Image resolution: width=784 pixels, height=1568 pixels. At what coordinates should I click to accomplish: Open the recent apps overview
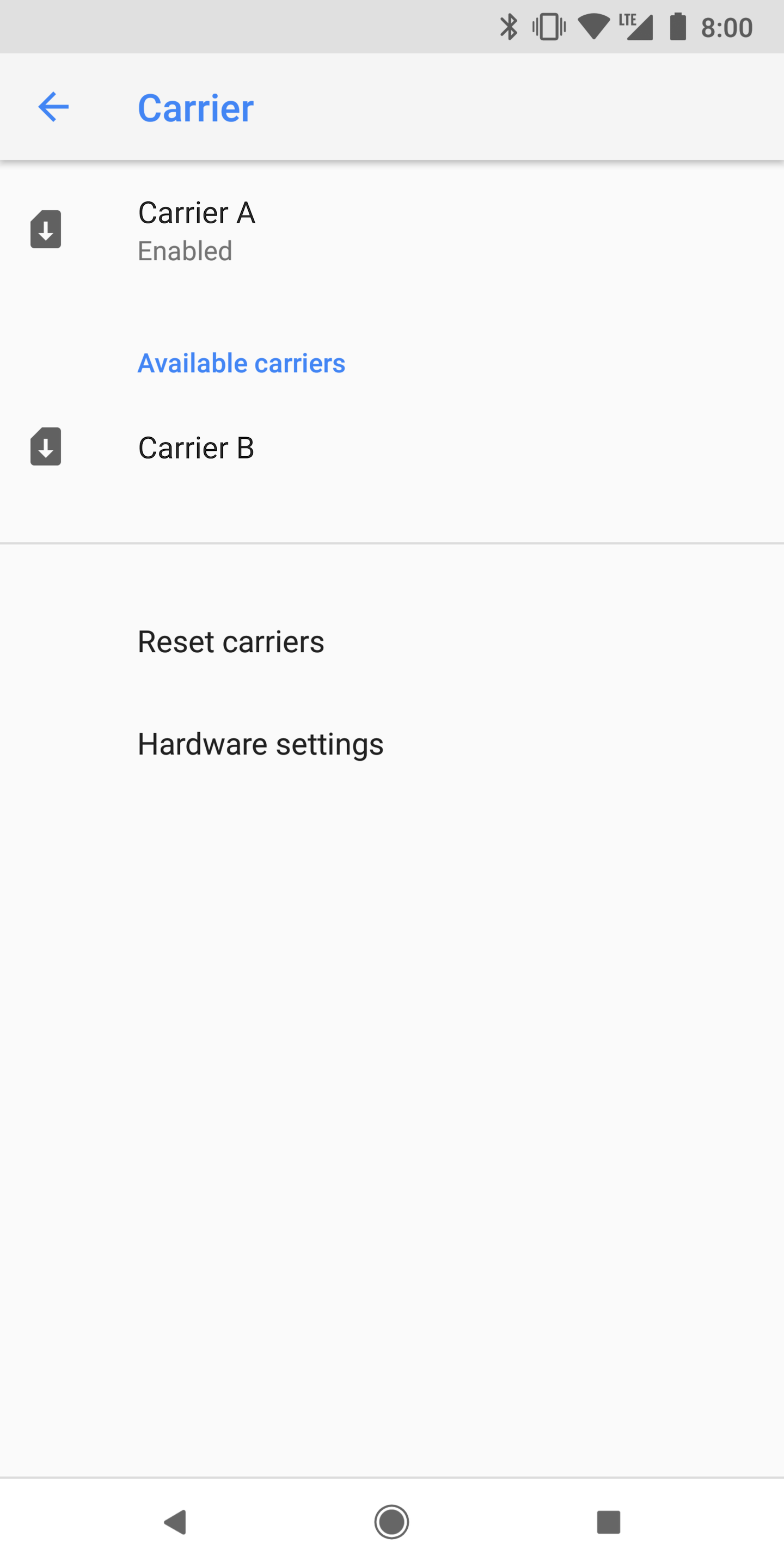point(609,1523)
